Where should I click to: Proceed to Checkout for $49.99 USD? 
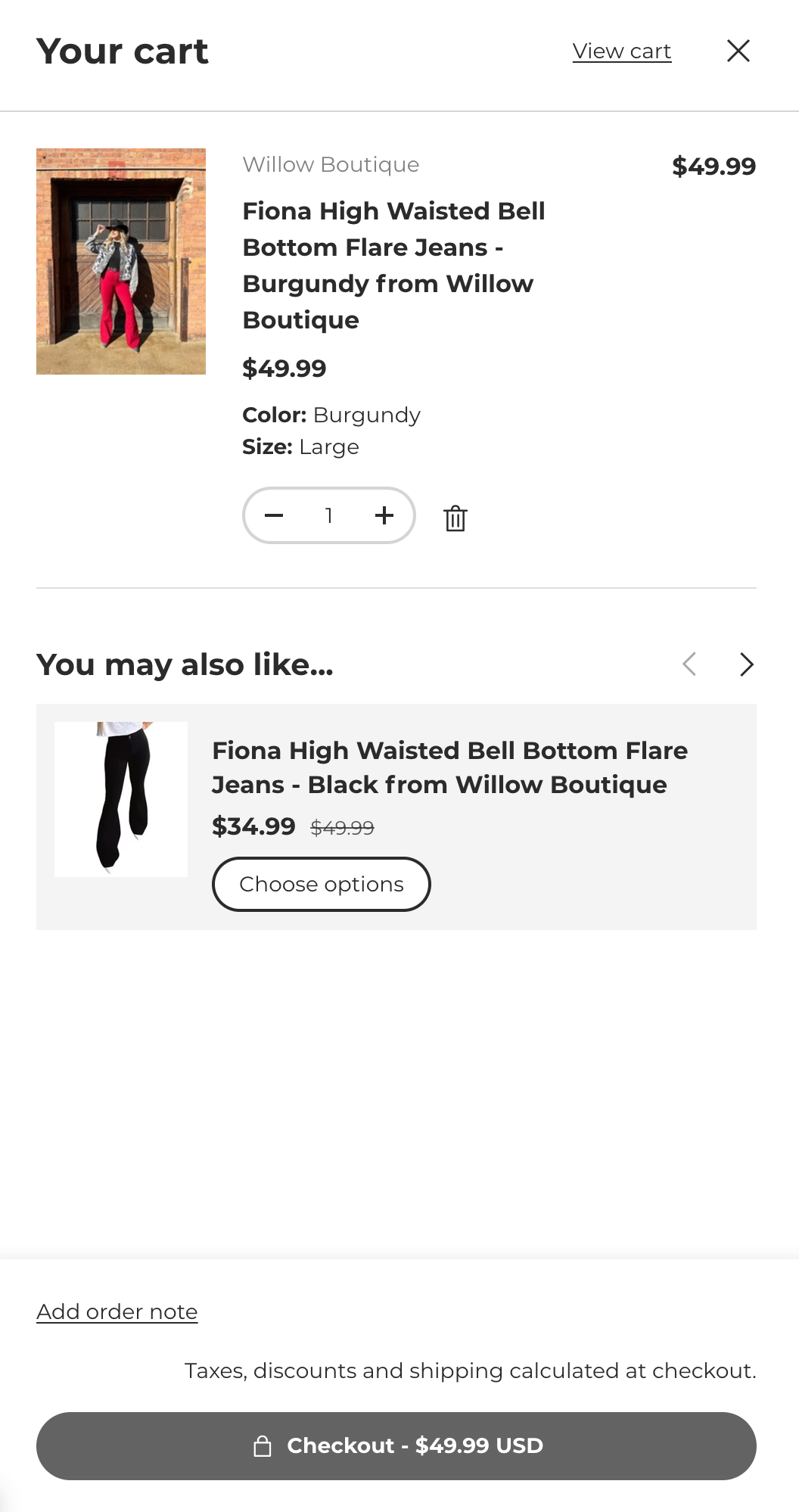[x=396, y=1445]
